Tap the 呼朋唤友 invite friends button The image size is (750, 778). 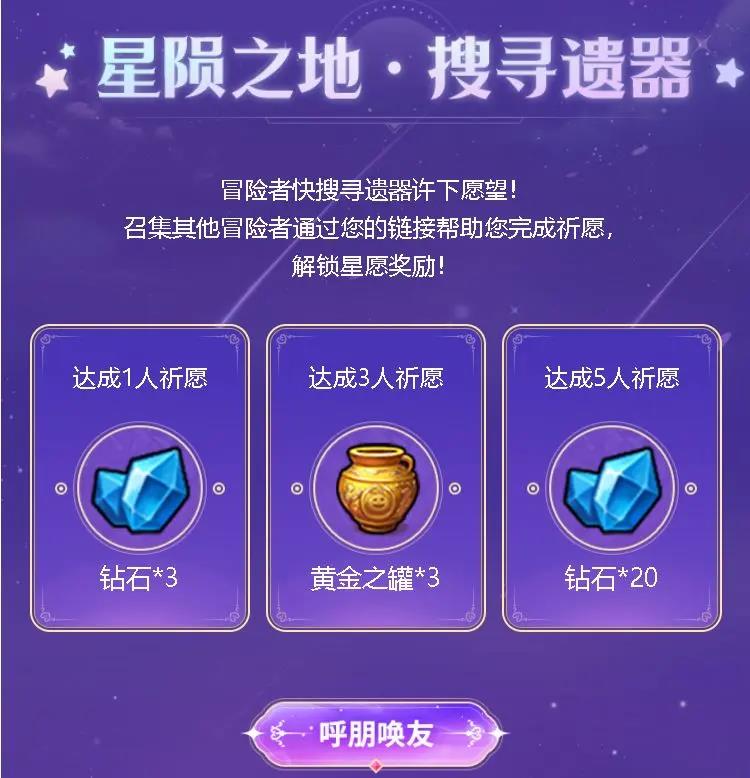[375, 735]
